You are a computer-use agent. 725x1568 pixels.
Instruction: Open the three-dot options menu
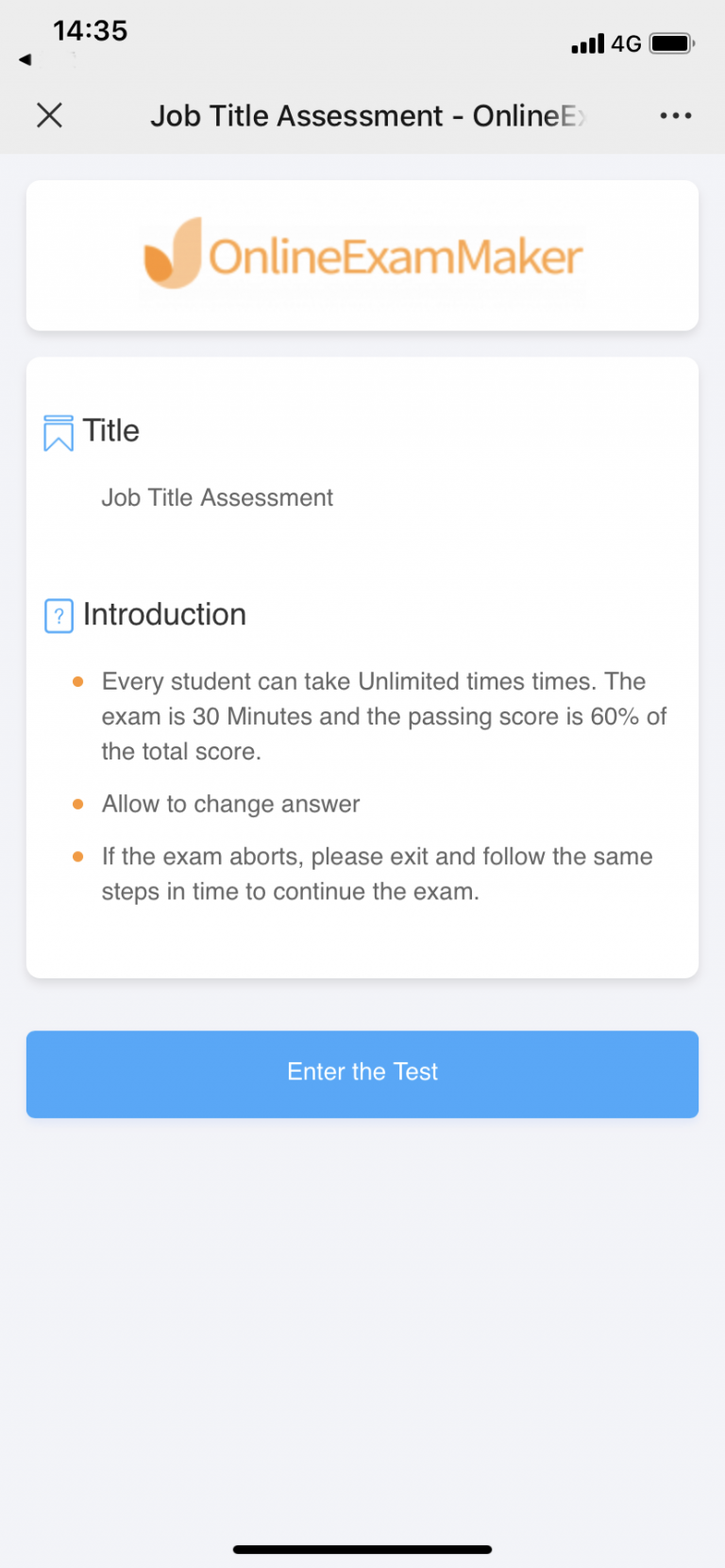coord(676,115)
